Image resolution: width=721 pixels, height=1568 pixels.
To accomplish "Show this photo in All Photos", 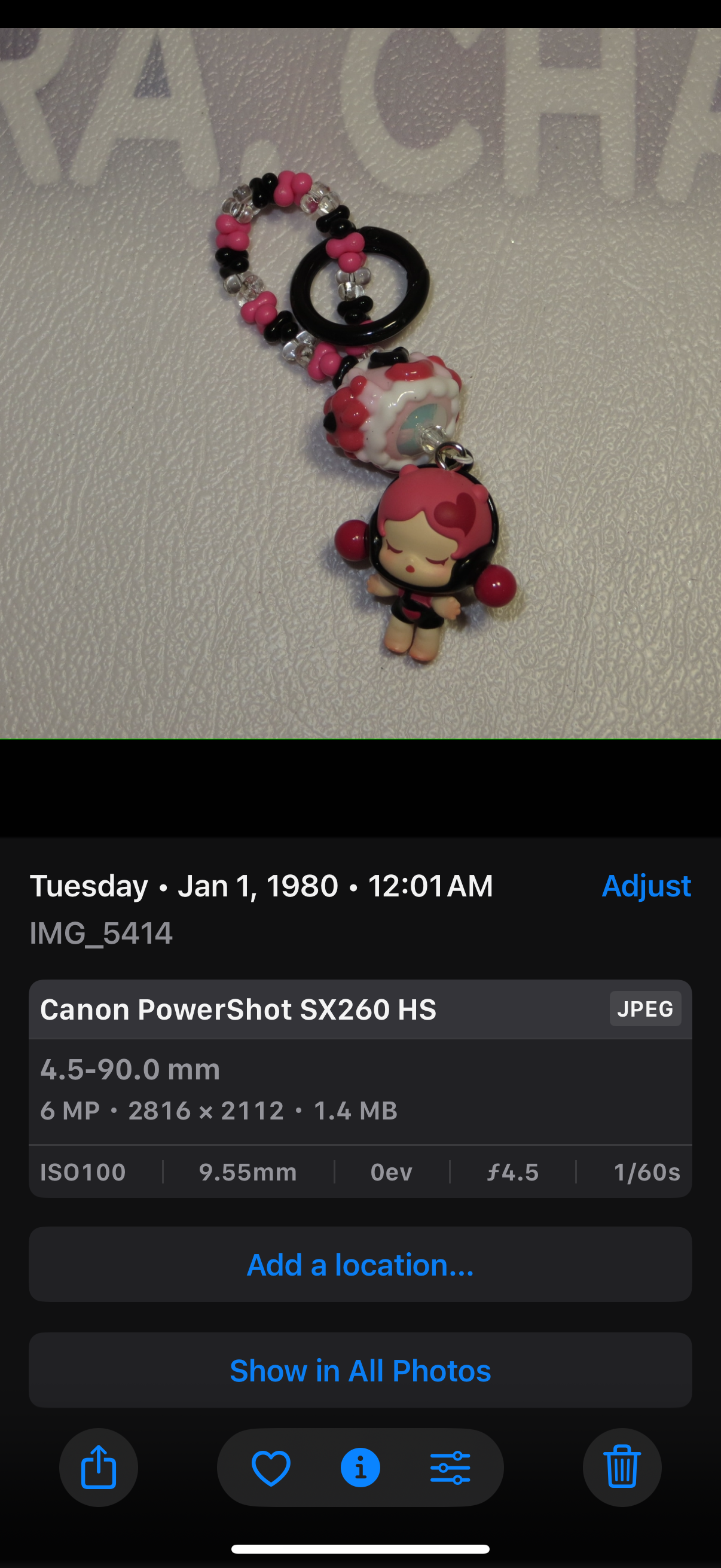I will point(360,1370).
